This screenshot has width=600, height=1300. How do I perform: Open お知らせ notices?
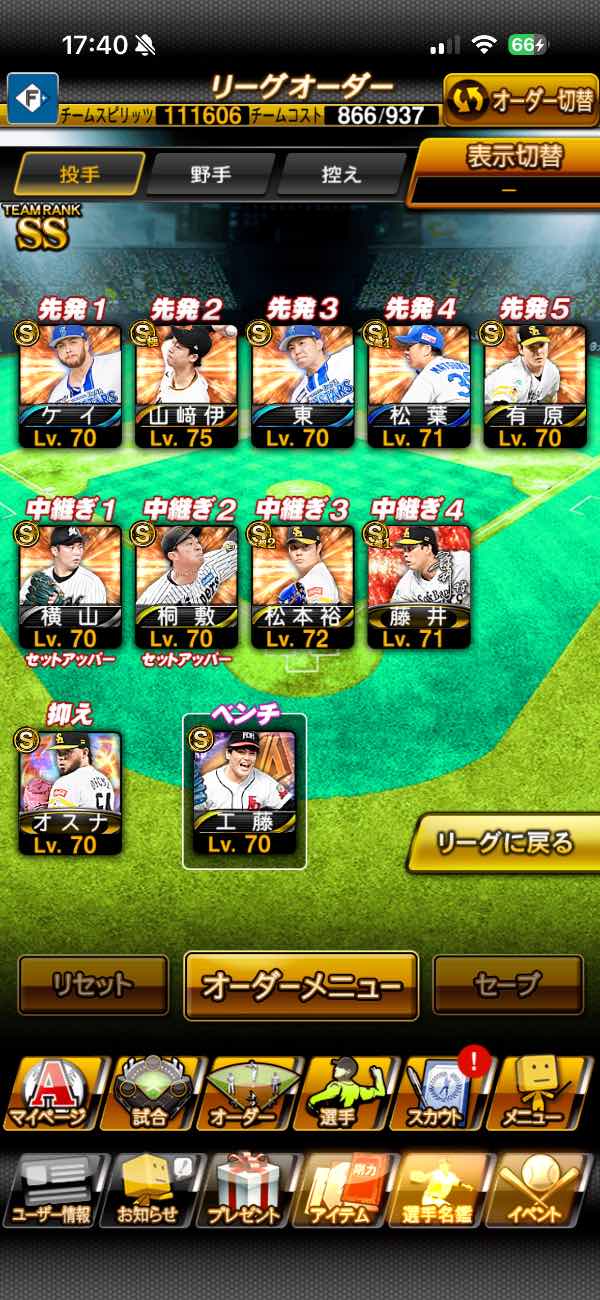coord(148,1189)
